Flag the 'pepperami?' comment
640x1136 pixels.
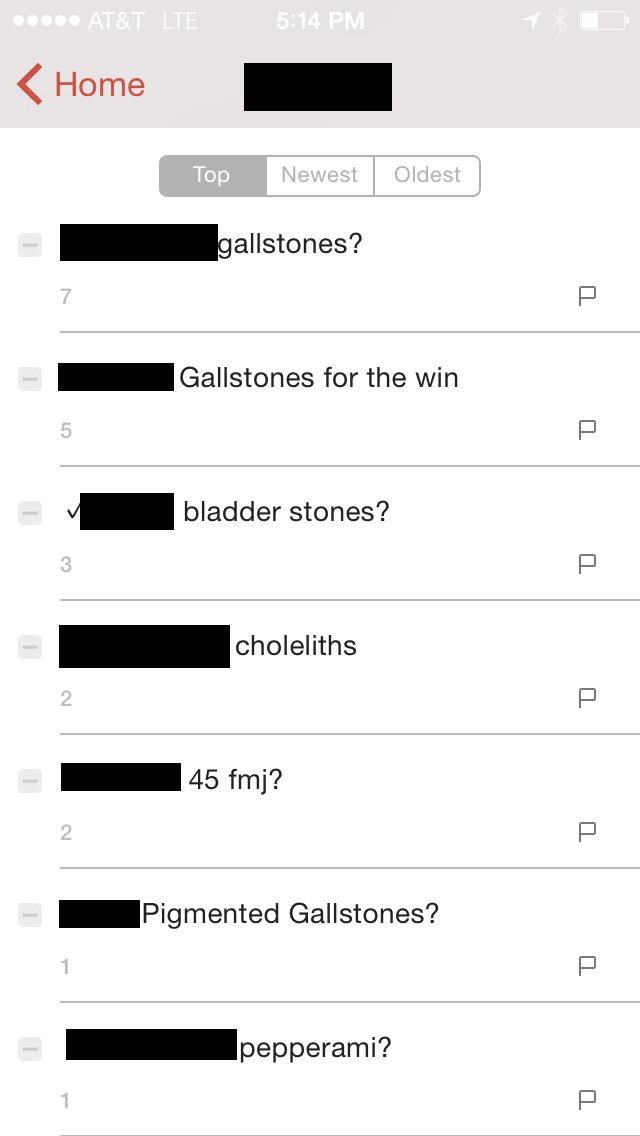tap(588, 1099)
